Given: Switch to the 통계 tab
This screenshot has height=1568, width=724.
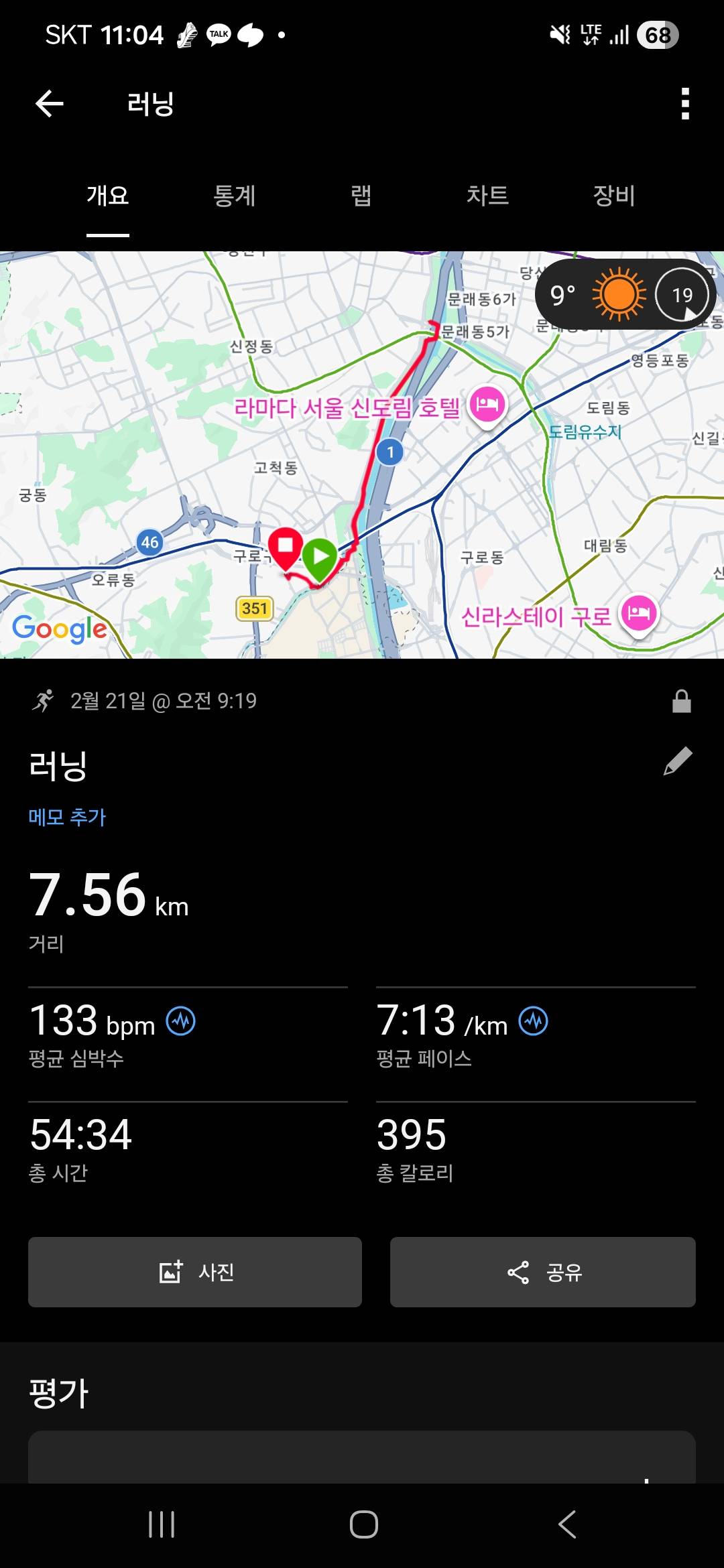Looking at the screenshot, I should click(234, 196).
